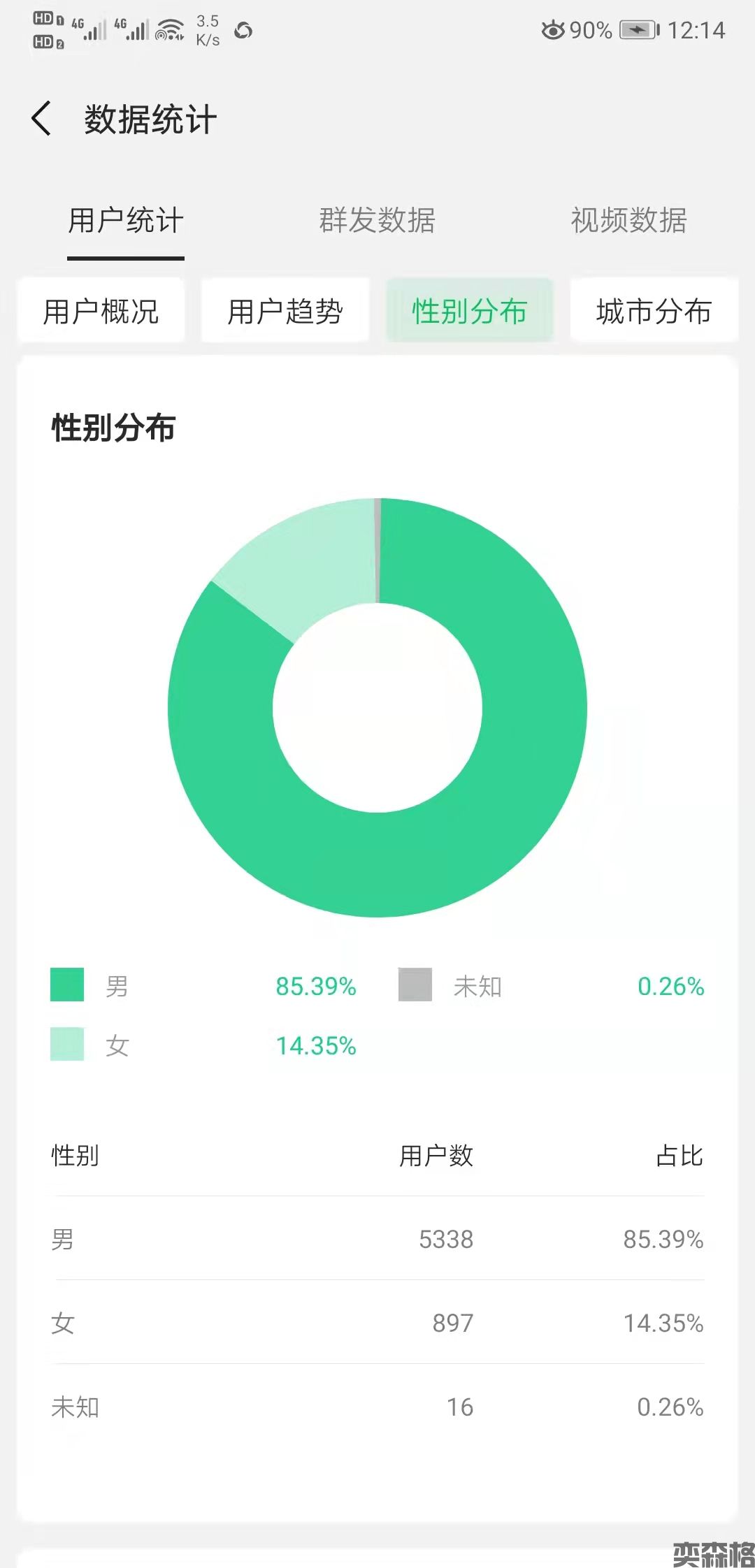Switch to 城市分布 view
The width and height of the screenshot is (755, 1568).
[654, 311]
